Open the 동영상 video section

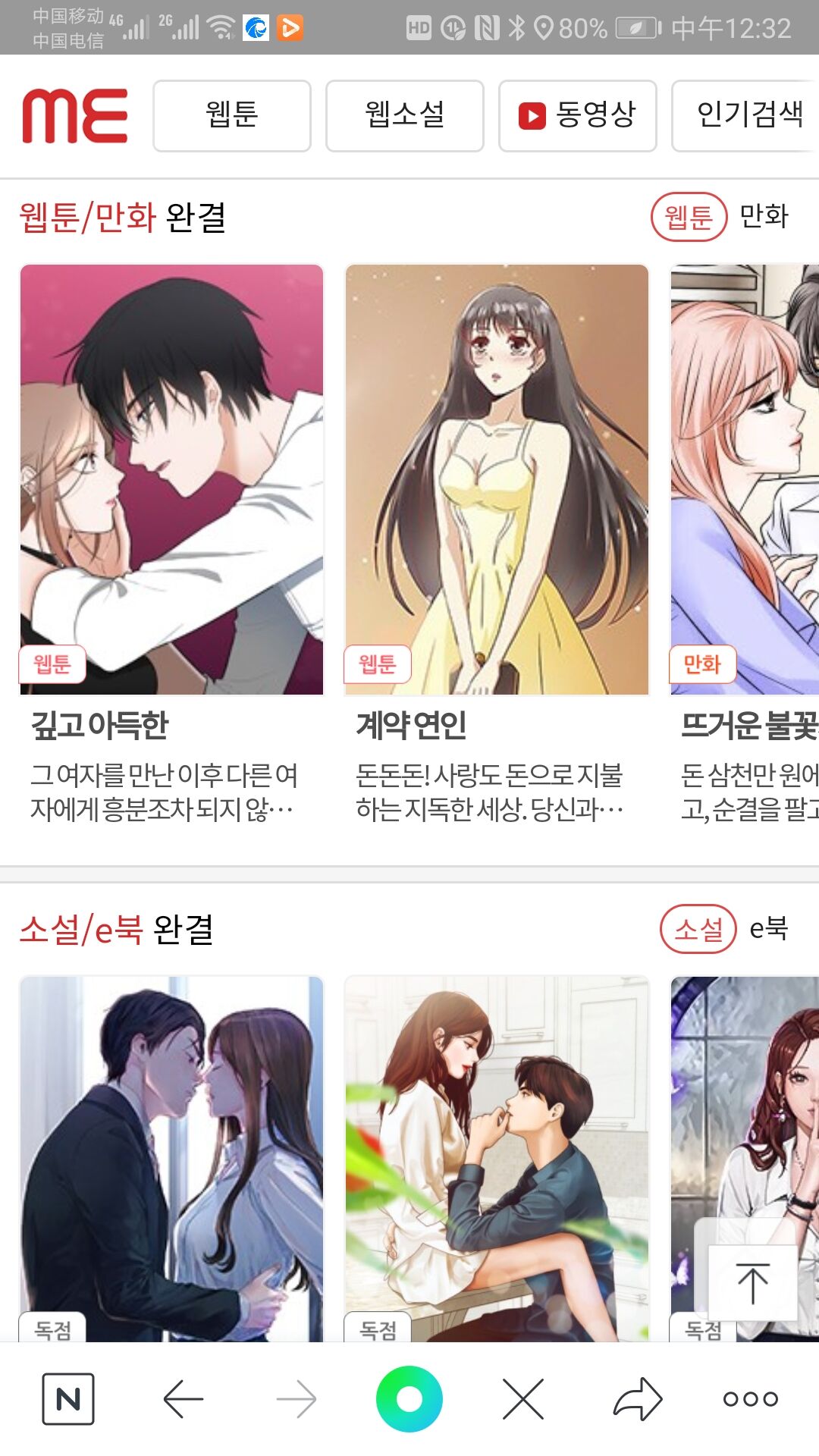(x=577, y=115)
